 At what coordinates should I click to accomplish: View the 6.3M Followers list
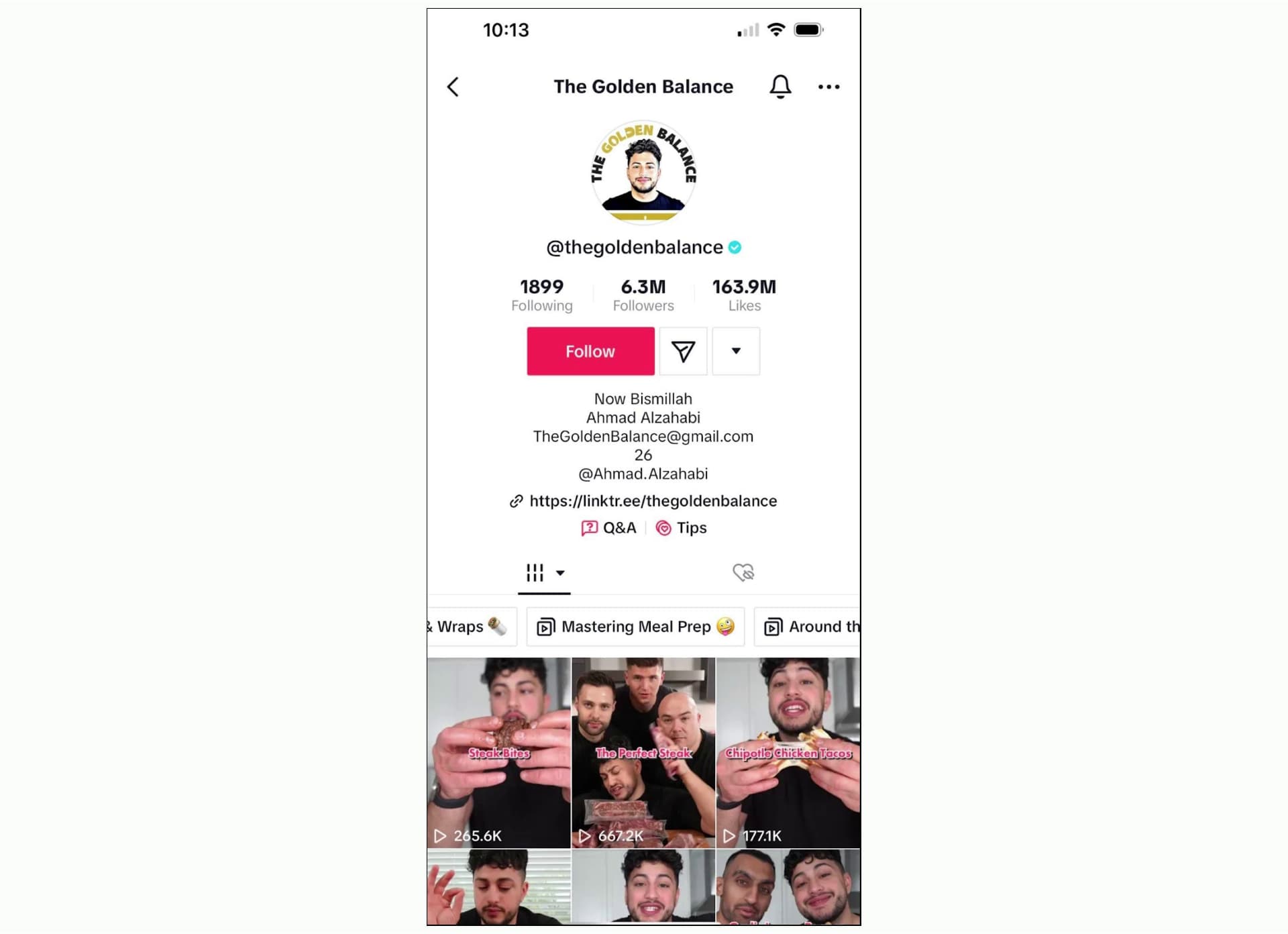[x=643, y=295]
